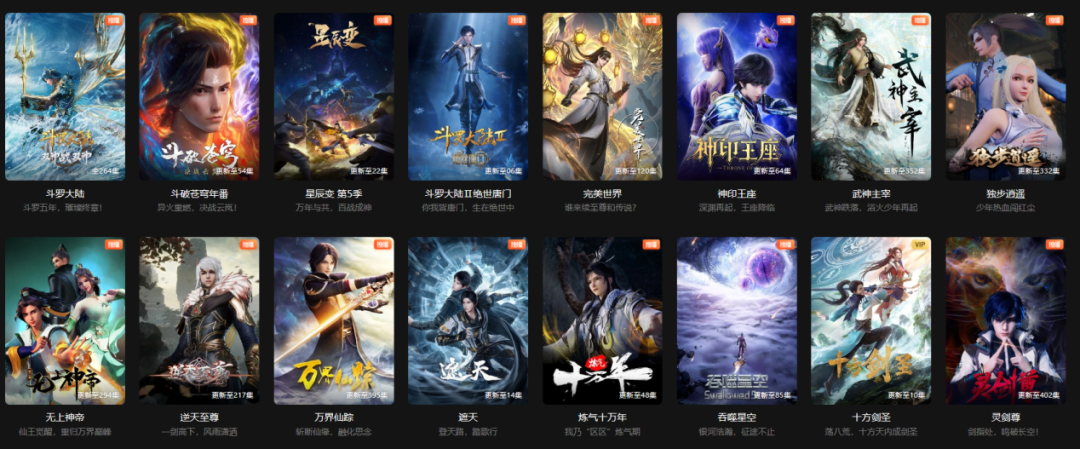Open the VIP 十方剑圣 card
Image resolution: width=1080 pixels, height=449 pixels.
pyautogui.click(x=871, y=320)
